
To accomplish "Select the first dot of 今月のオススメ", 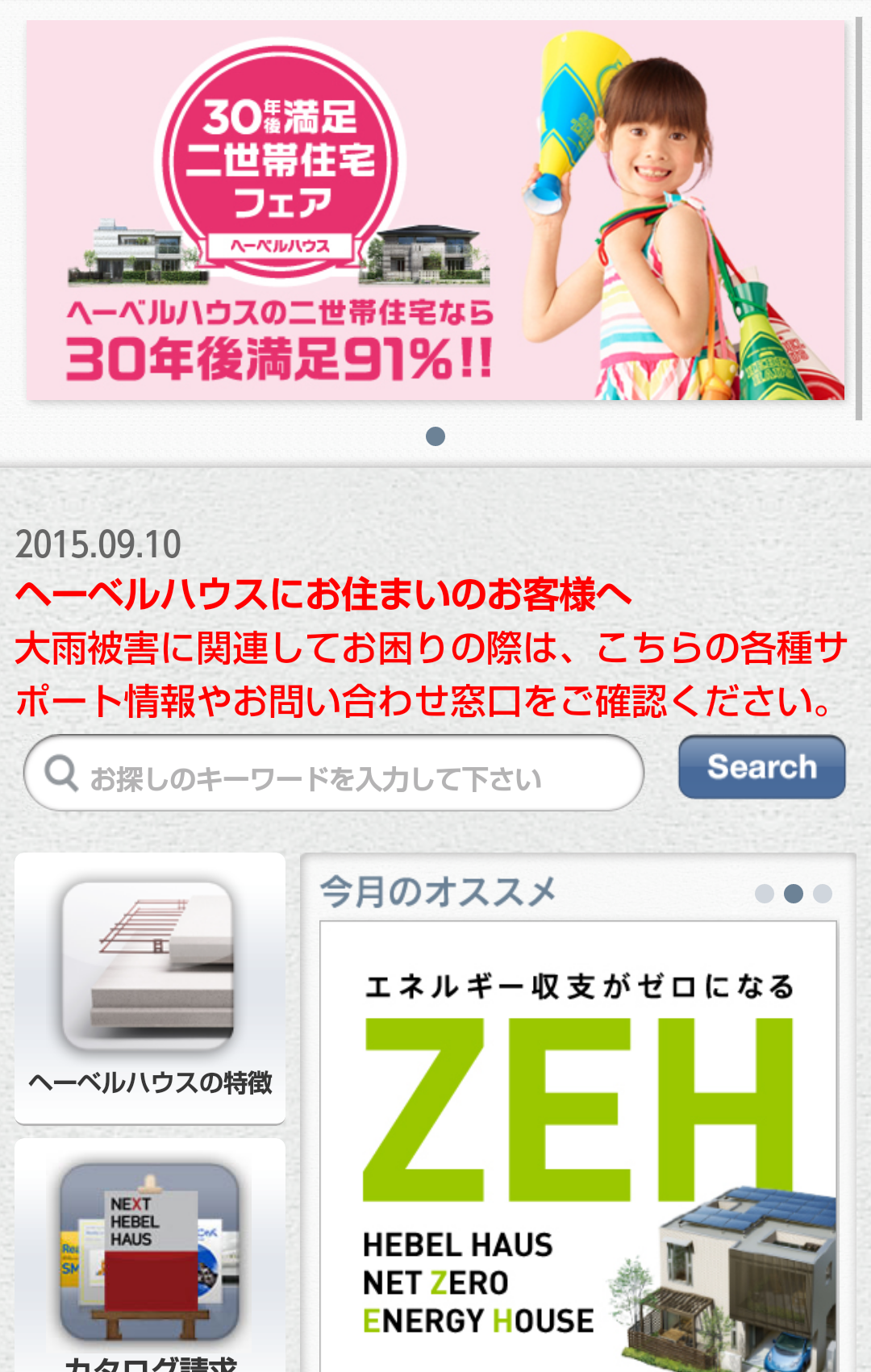I will [765, 894].
